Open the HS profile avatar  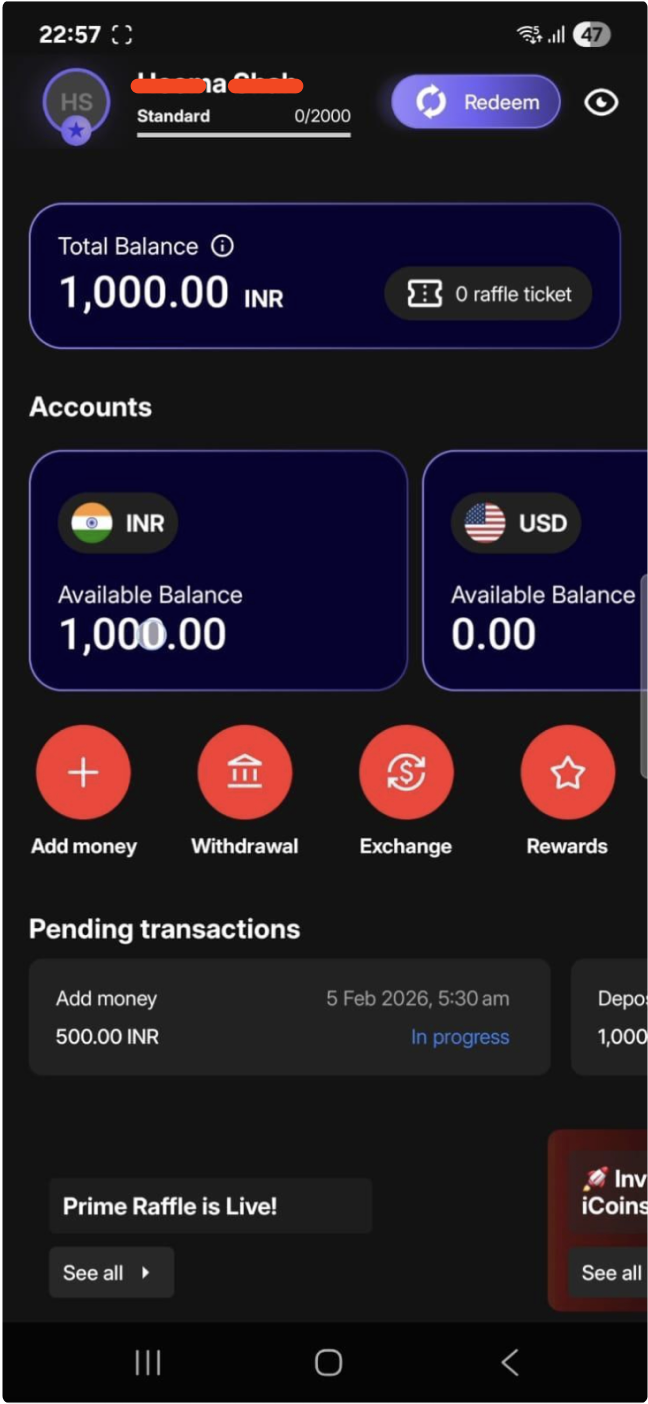(x=76, y=102)
